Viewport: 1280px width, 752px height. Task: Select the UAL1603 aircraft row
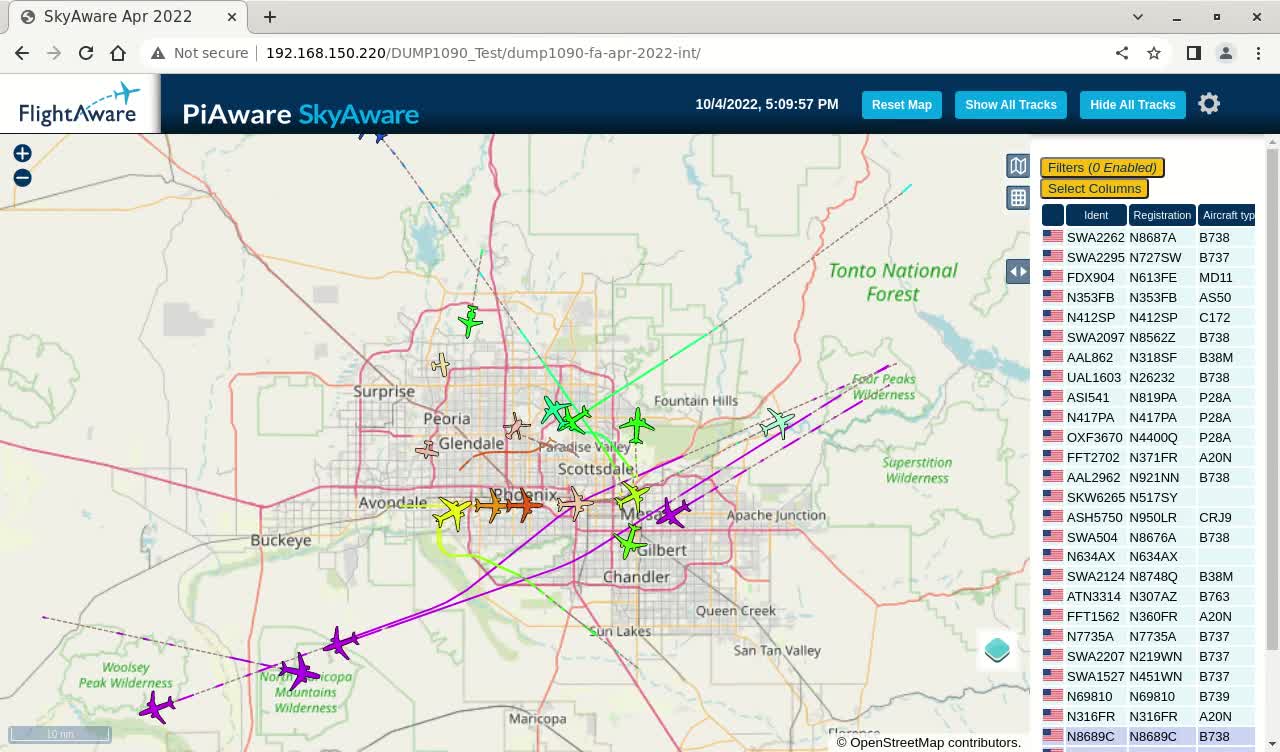1093,378
